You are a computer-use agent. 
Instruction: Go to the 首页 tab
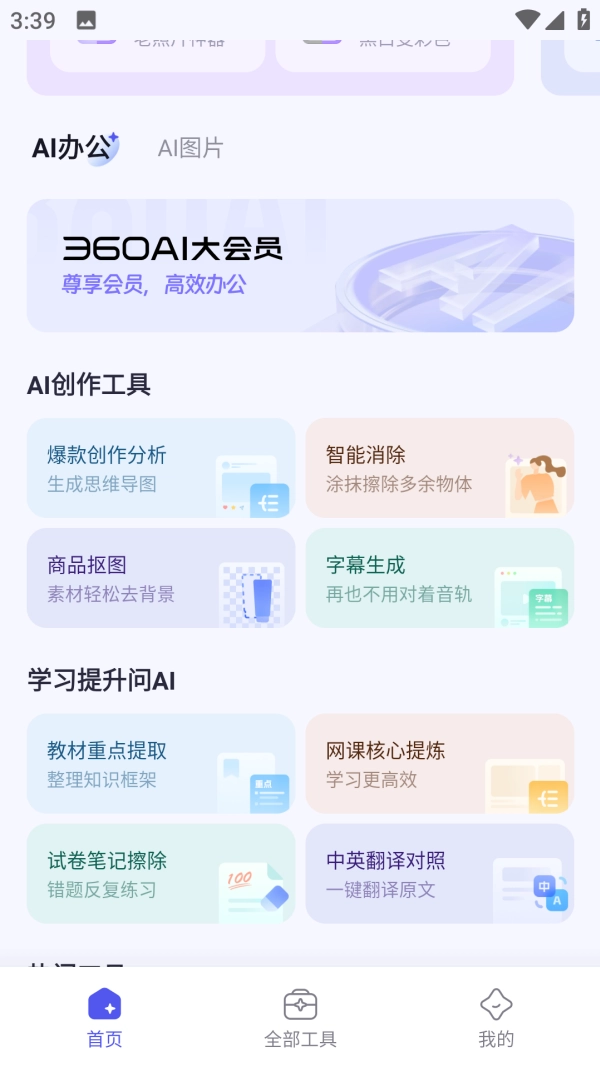pos(104,1017)
